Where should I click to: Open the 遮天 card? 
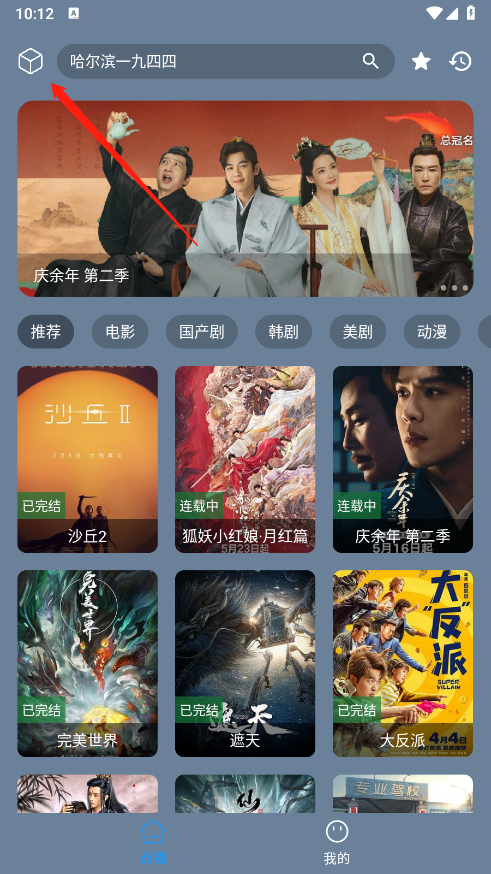click(x=245, y=663)
